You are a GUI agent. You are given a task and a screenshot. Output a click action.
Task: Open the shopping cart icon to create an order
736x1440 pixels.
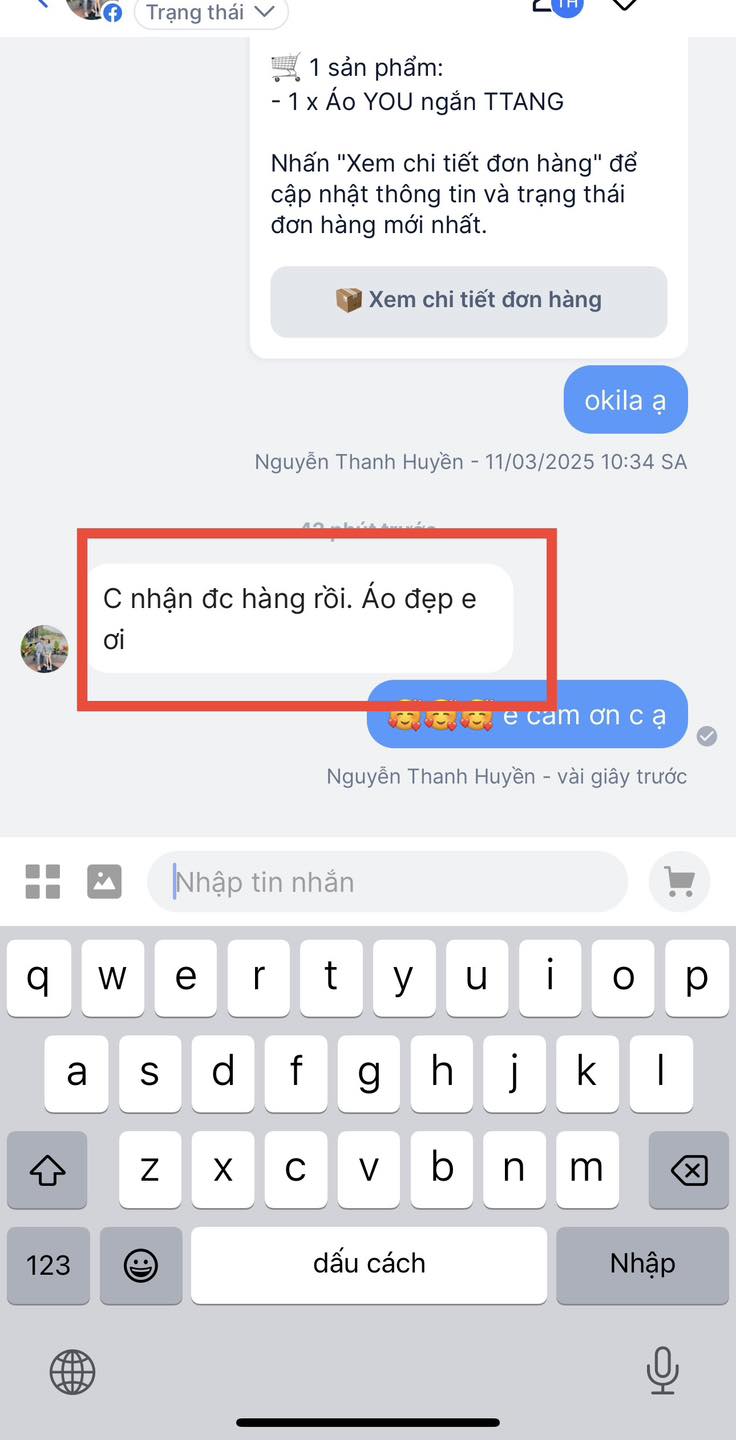coord(680,882)
